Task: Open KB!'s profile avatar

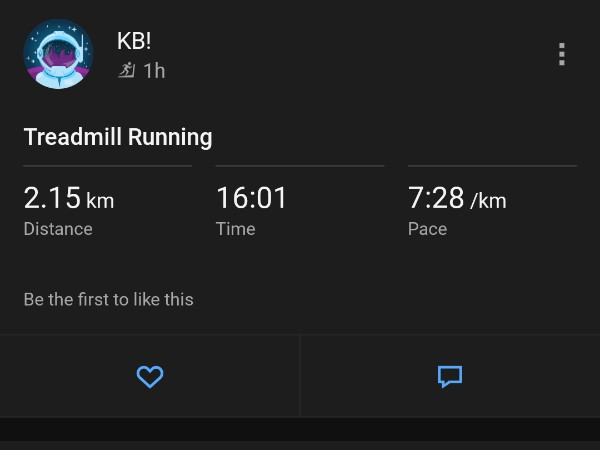Action: pos(58,55)
